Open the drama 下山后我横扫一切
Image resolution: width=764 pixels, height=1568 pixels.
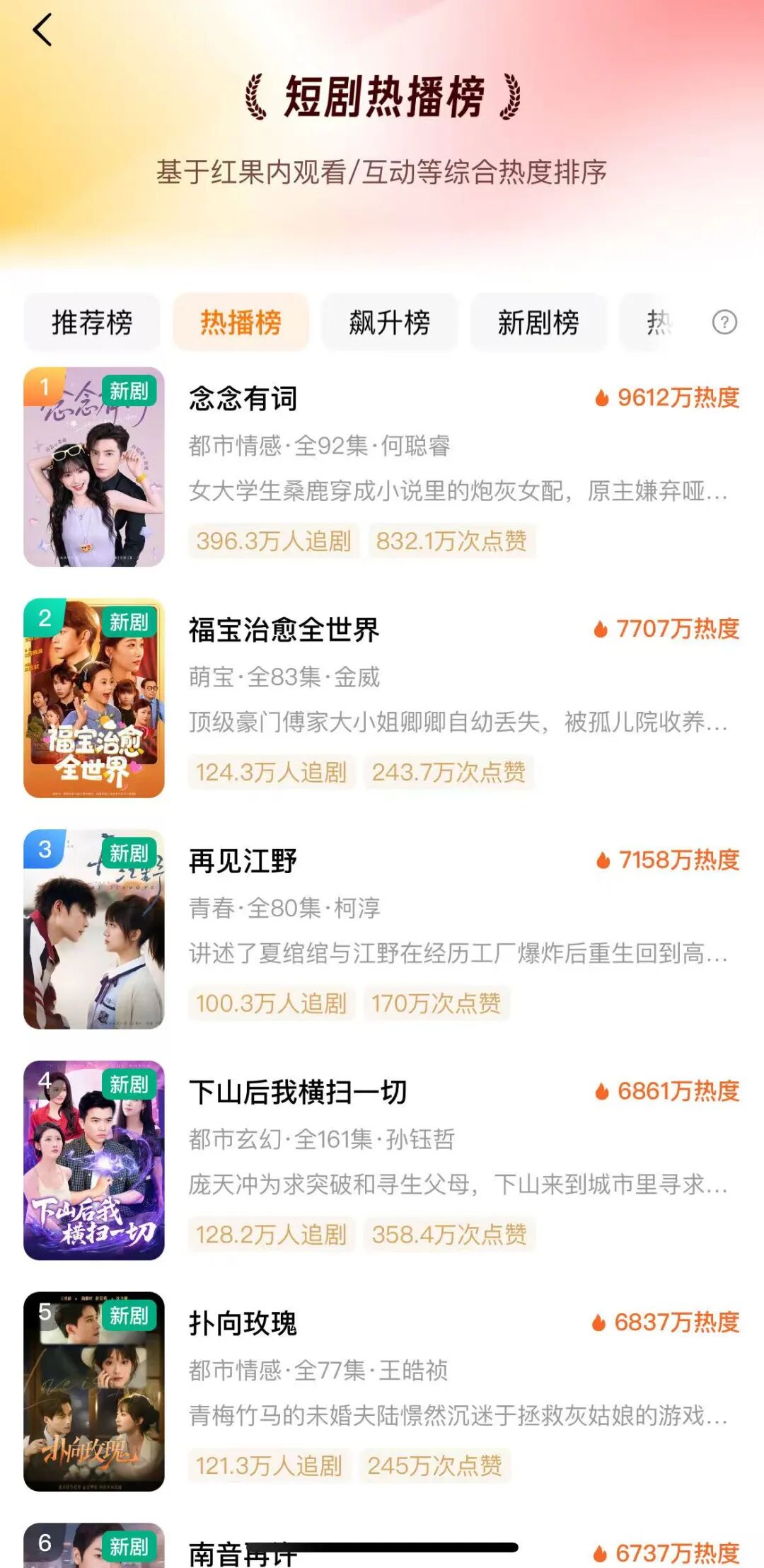(x=382, y=1160)
